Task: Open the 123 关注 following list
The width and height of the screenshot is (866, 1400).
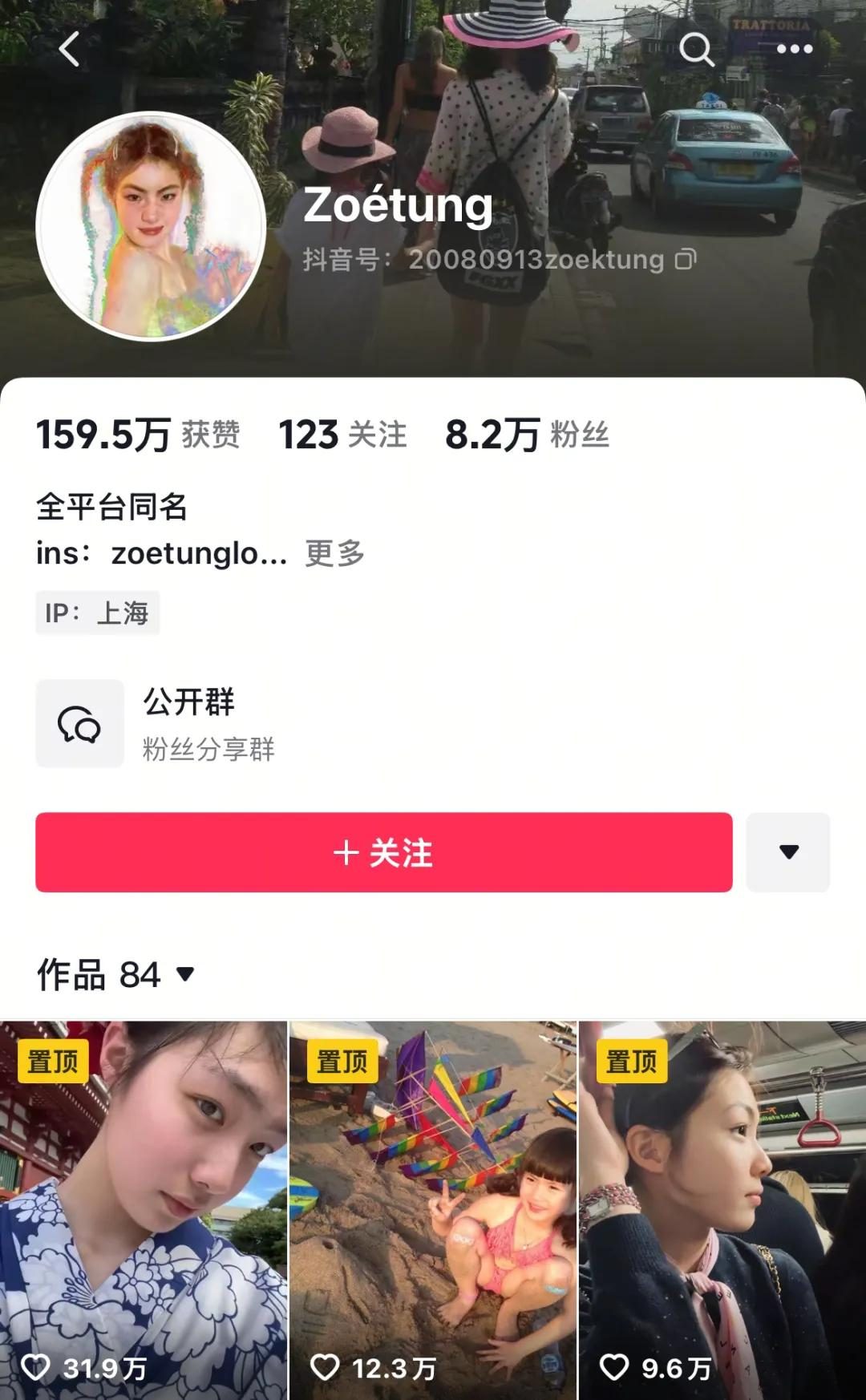Action: 342,435
